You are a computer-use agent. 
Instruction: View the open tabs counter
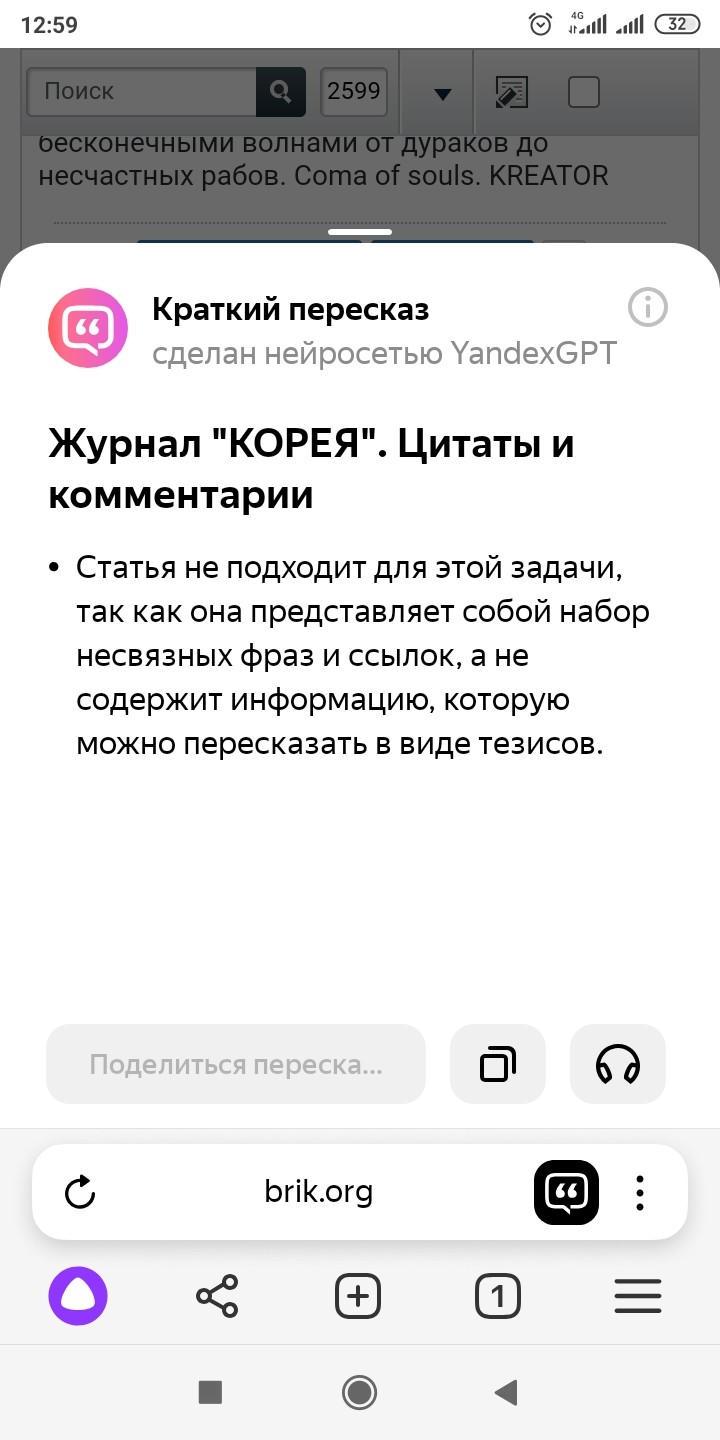tap(498, 1297)
